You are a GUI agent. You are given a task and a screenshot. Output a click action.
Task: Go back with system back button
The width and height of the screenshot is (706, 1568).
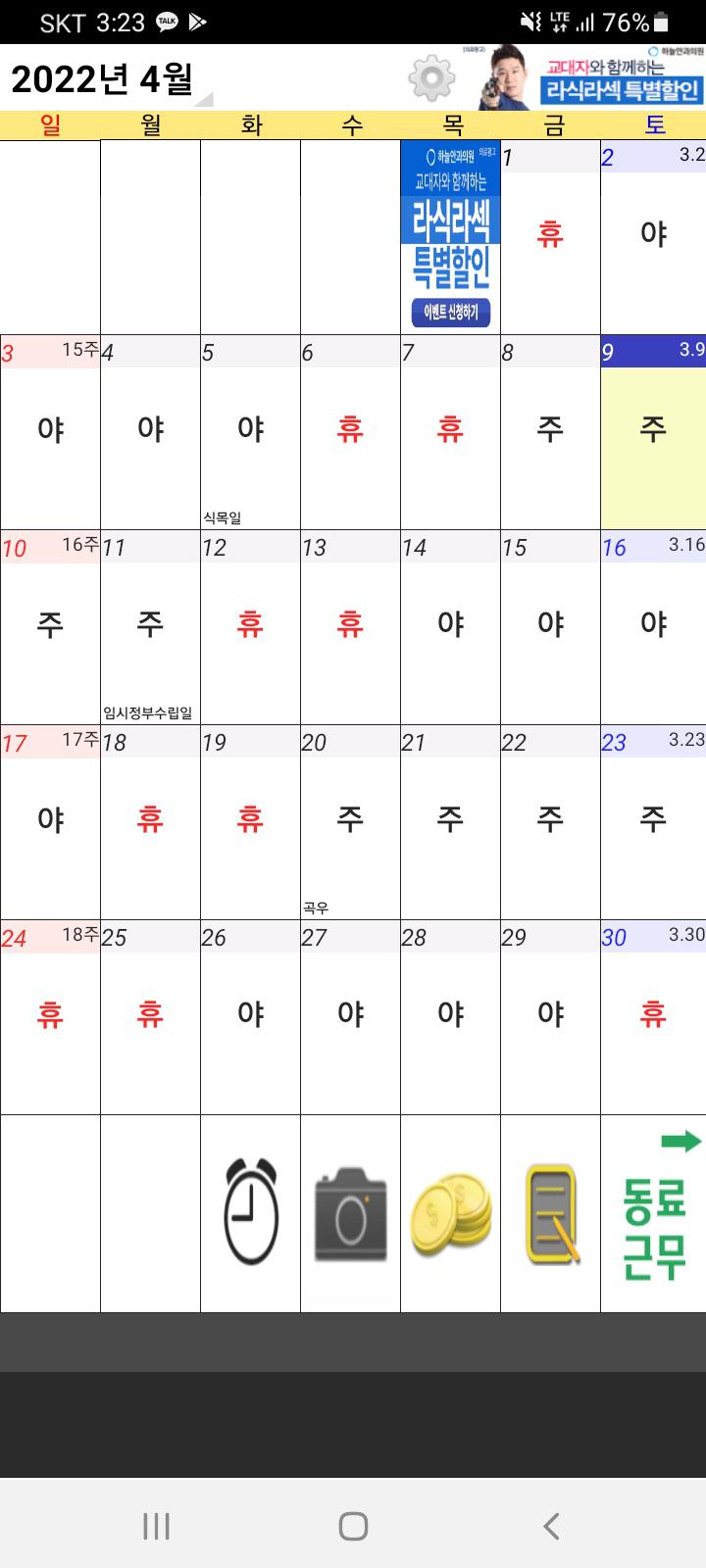coord(551,1526)
